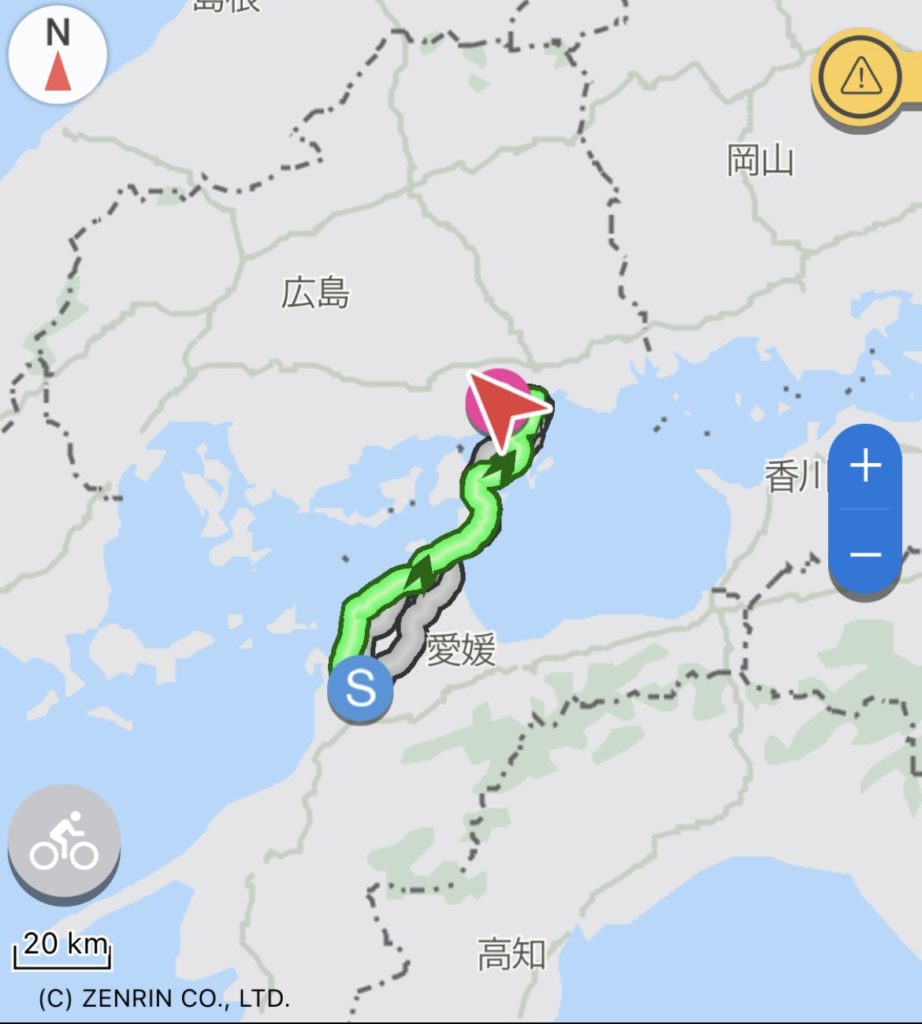This screenshot has width=922, height=1024.
Task: Open the yellow warning alert
Action: point(860,77)
